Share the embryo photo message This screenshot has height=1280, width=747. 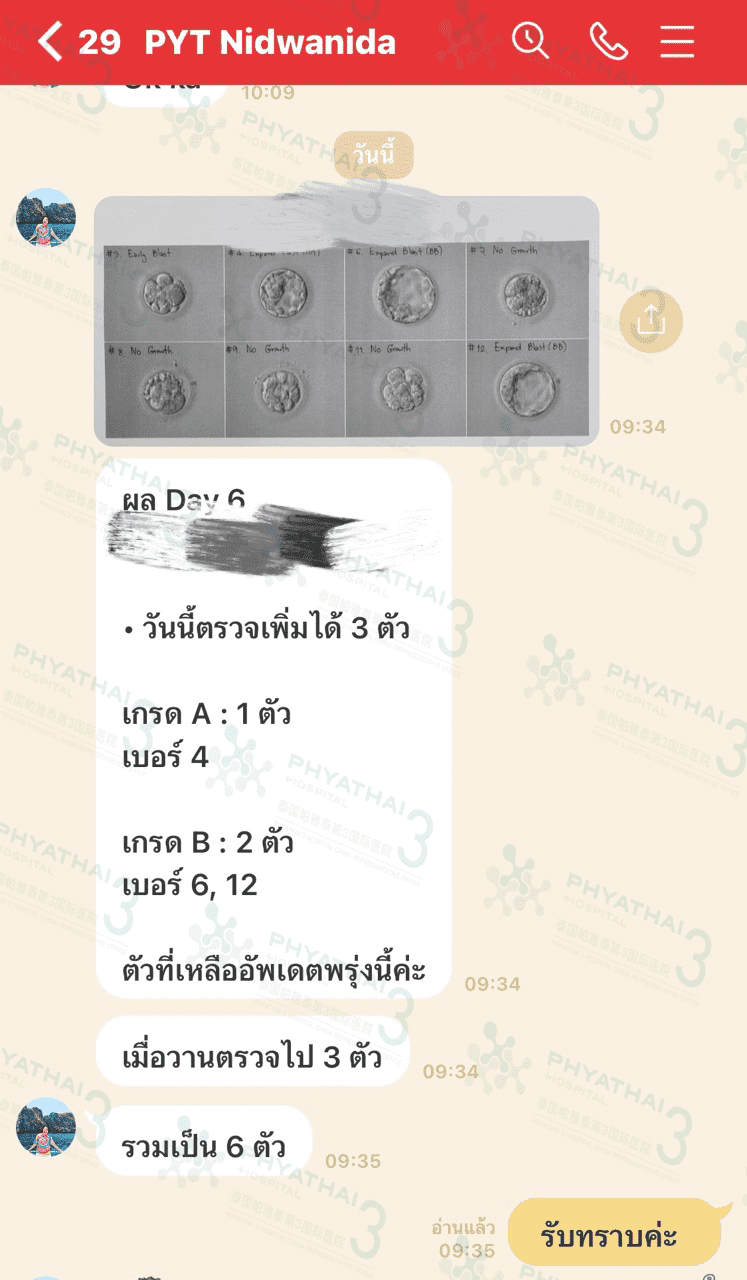[x=650, y=321]
